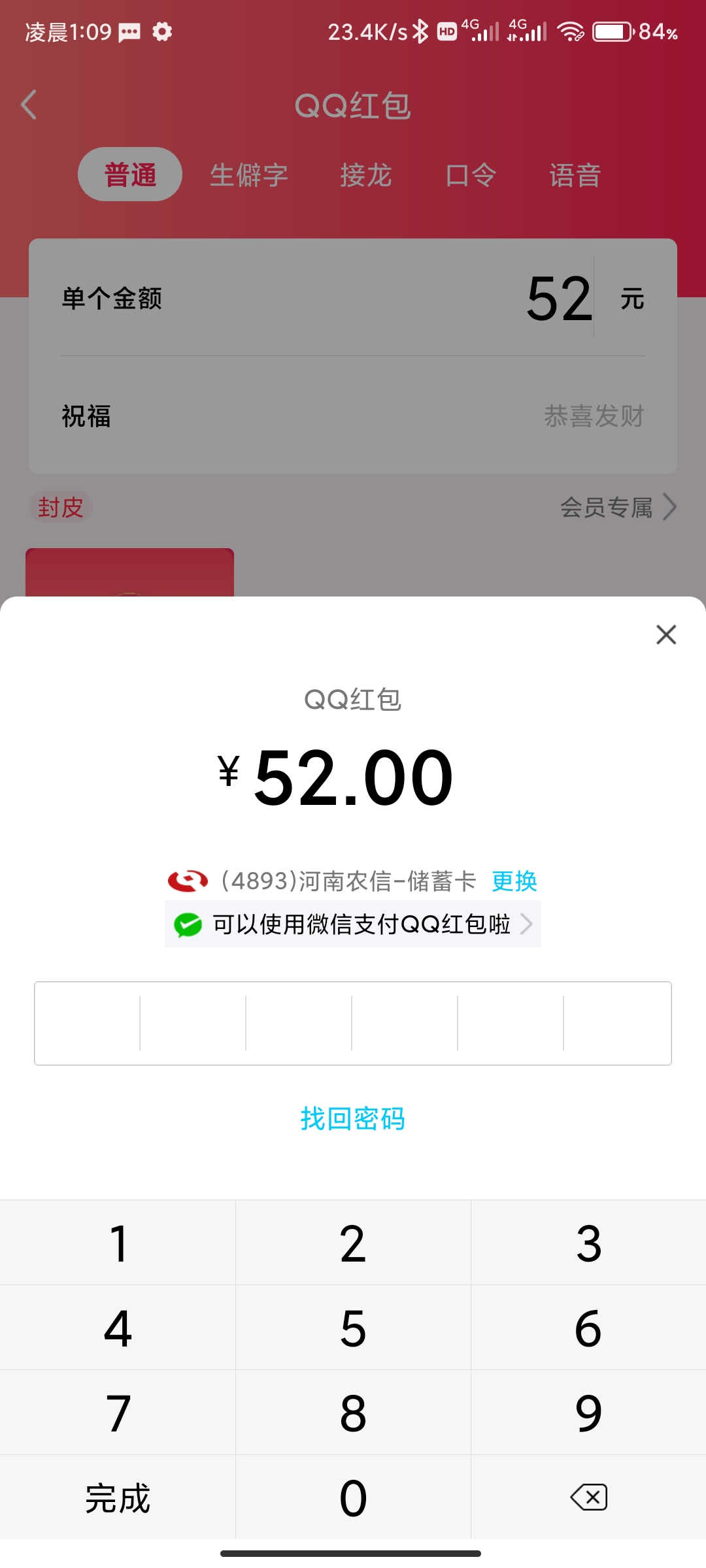The image size is (706, 1568).
Task: Tap the battery indicator showing 84%
Action: (x=612, y=31)
